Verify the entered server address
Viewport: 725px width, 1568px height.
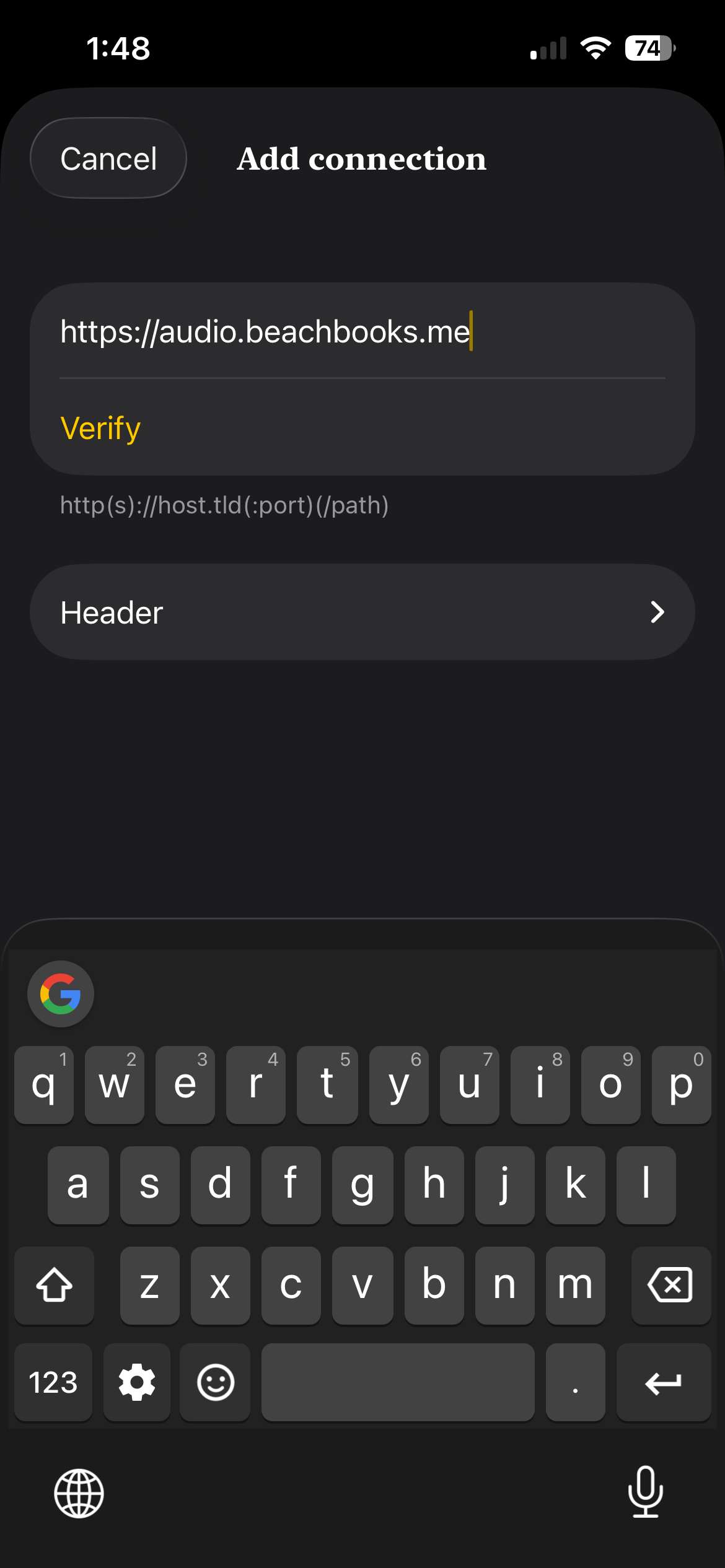tap(101, 429)
